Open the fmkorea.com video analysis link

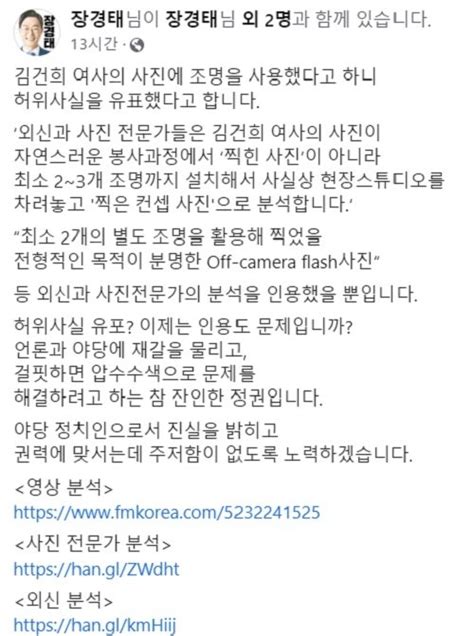click(x=167, y=512)
